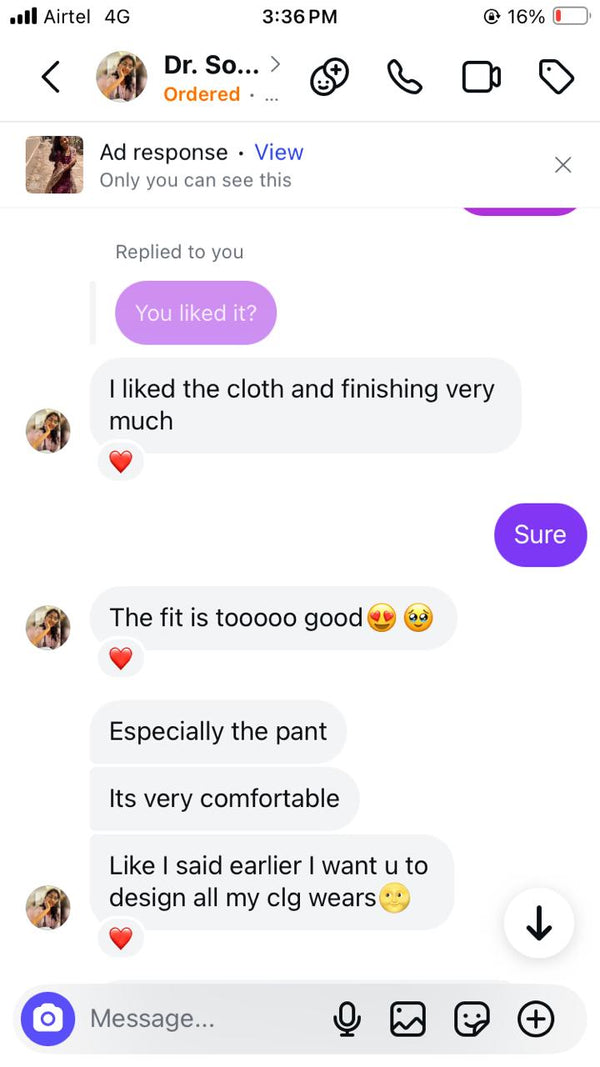Attach a photo from the gallery
This screenshot has height=1067, width=600.
407,1019
